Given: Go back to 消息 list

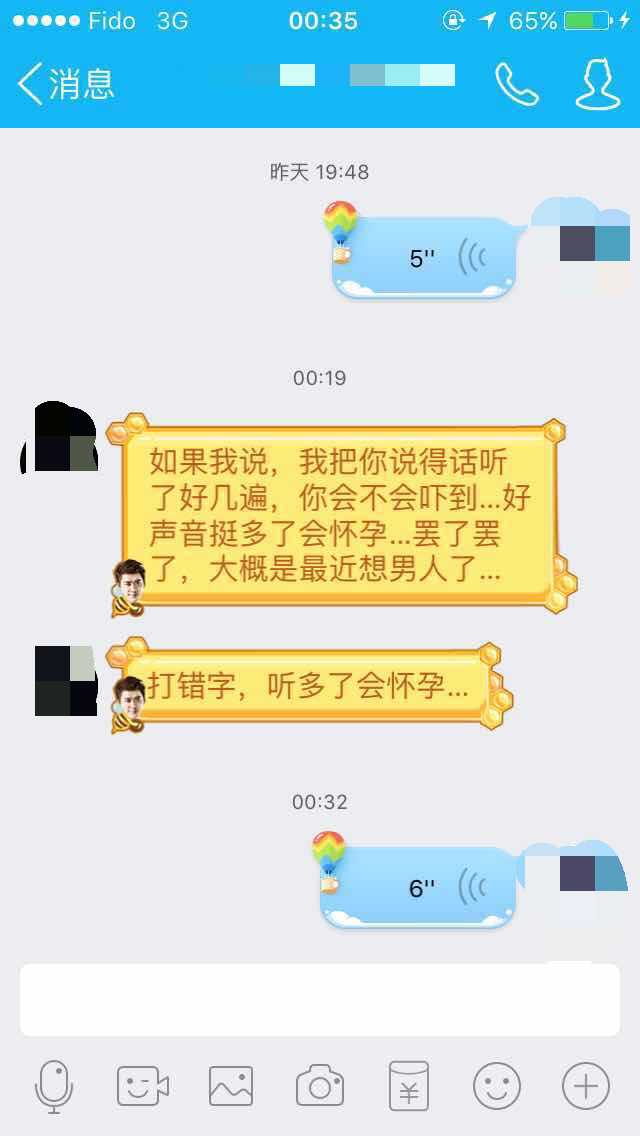Looking at the screenshot, I should tap(65, 84).
